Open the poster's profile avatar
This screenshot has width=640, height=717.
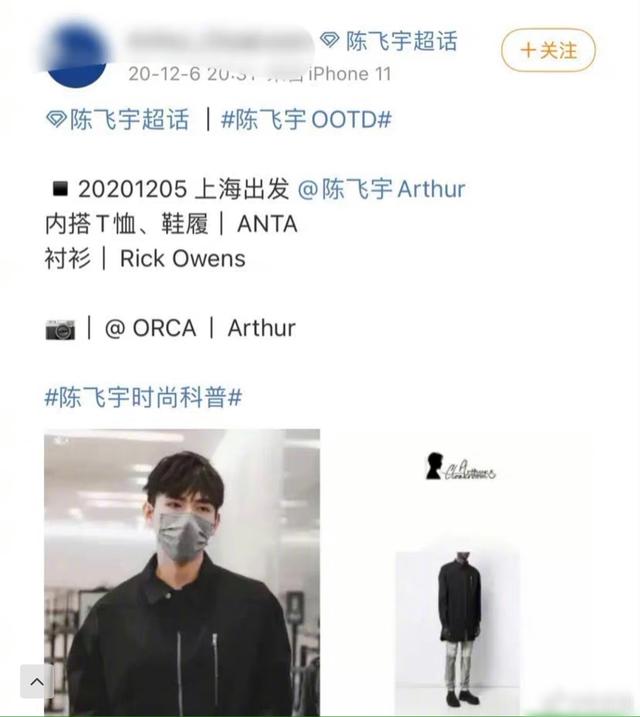pyautogui.click(x=77, y=56)
